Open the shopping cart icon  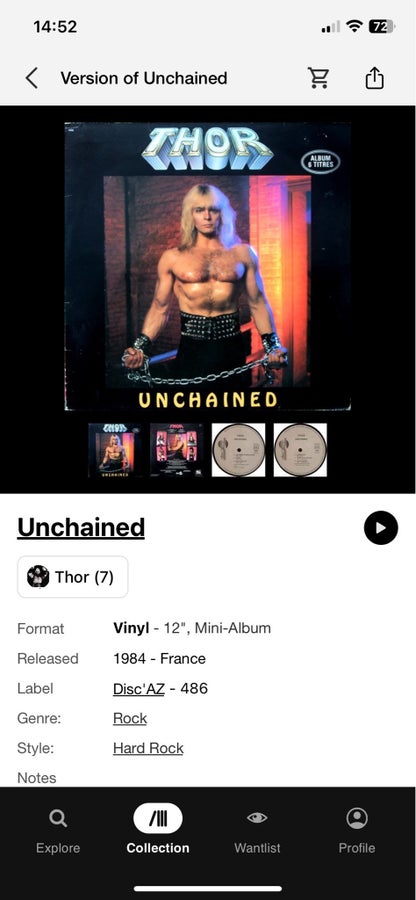pyautogui.click(x=318, y=78)
